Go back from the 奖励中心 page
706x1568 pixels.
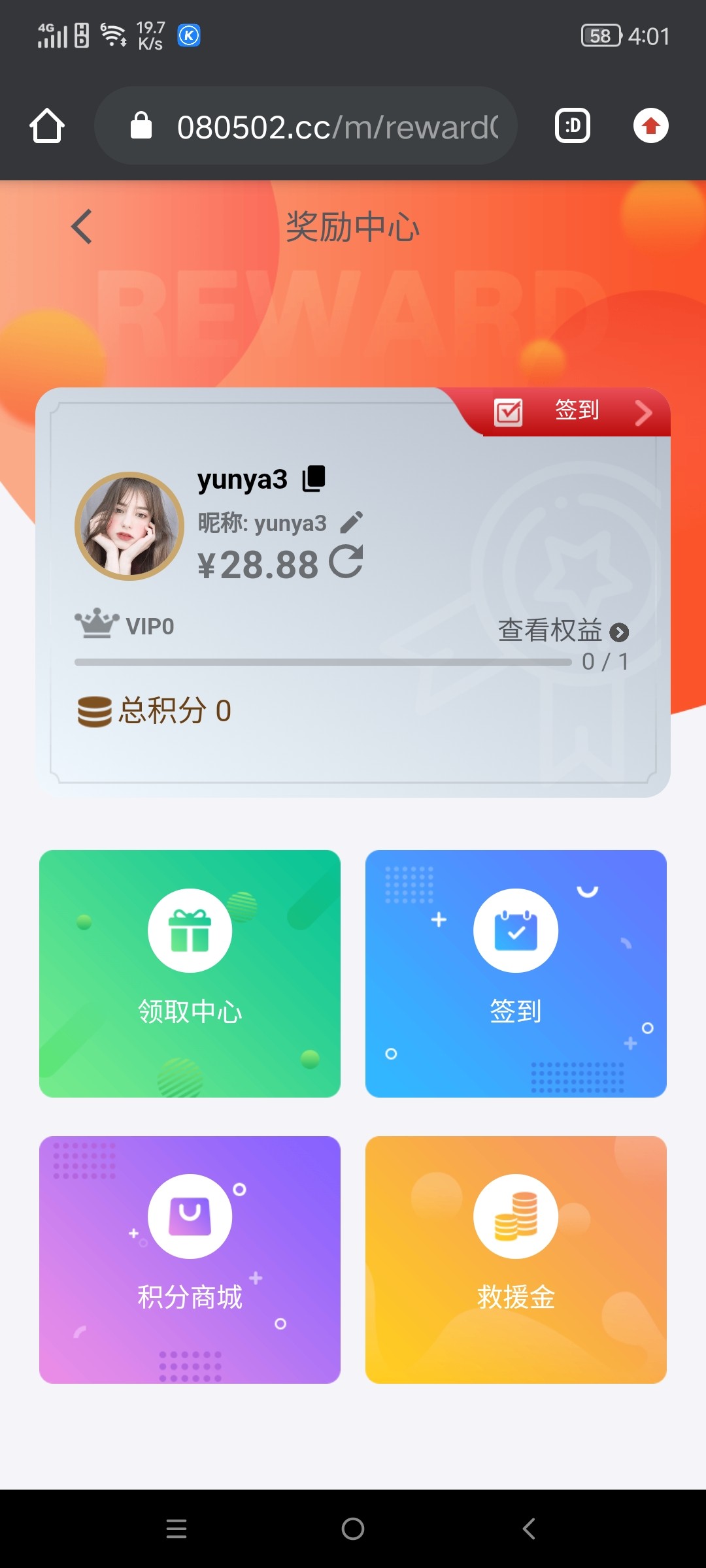82,227
